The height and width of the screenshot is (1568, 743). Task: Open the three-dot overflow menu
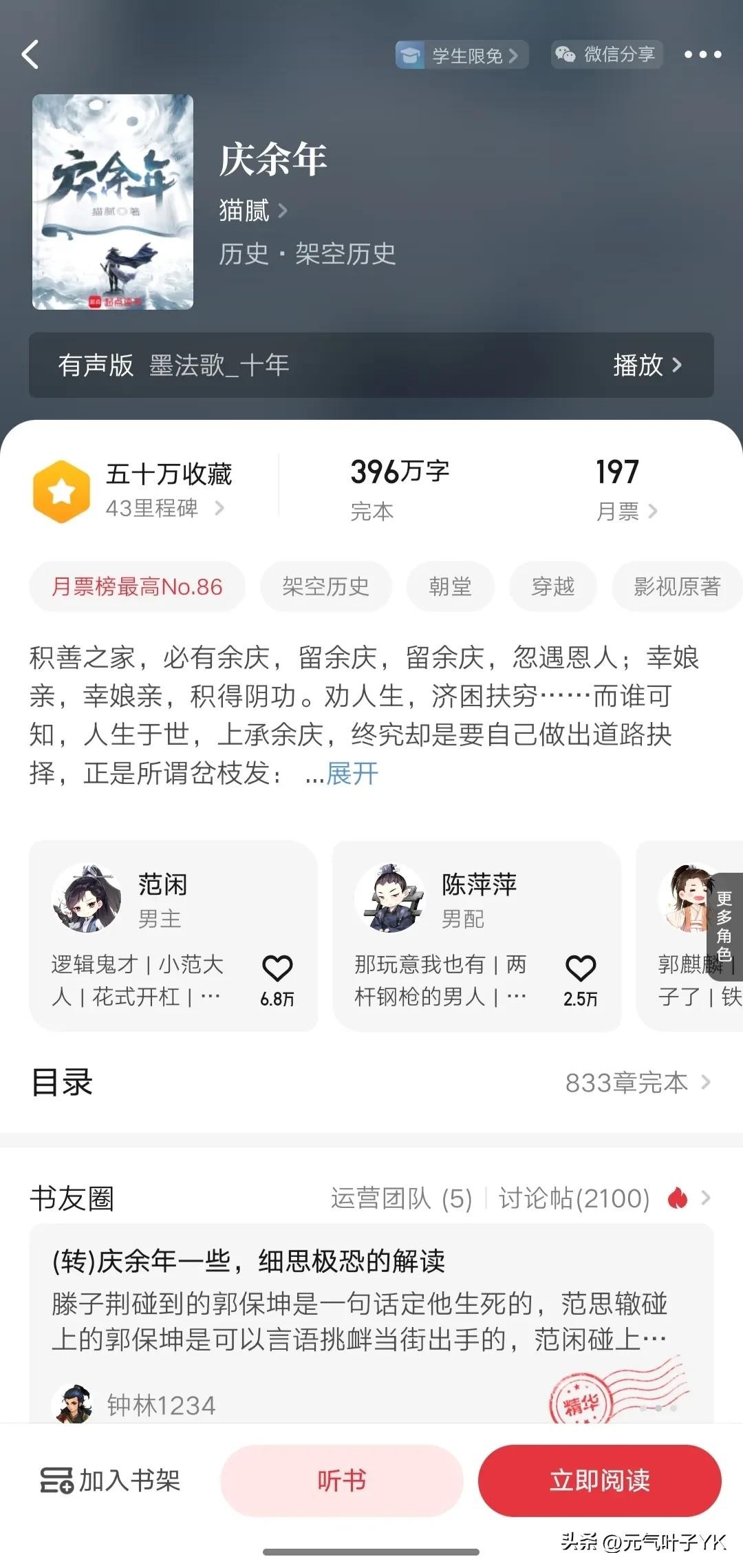tap(702, 55)
